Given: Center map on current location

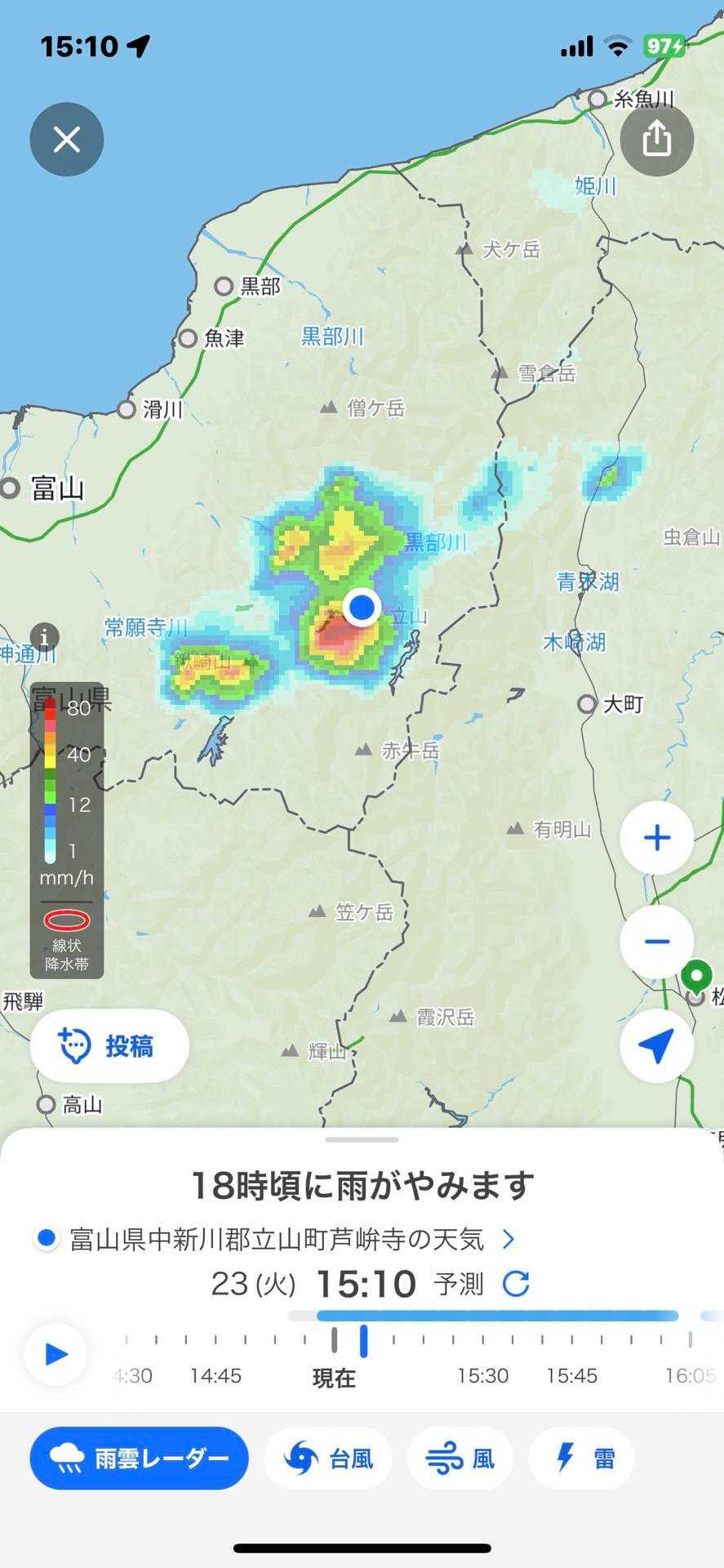Looking at the screenshot, I should 656,1045.
